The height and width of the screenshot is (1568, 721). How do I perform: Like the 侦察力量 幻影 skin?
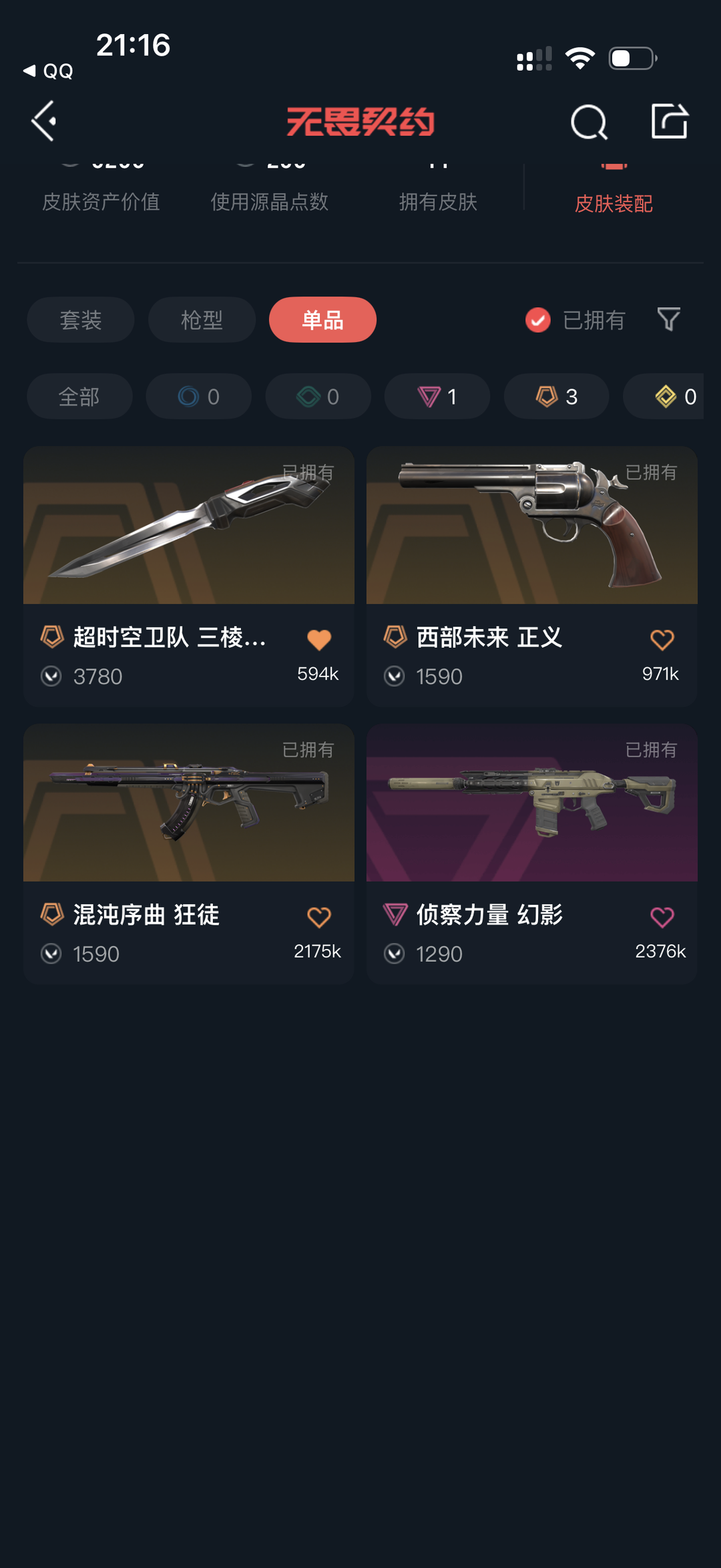point(662,917)
